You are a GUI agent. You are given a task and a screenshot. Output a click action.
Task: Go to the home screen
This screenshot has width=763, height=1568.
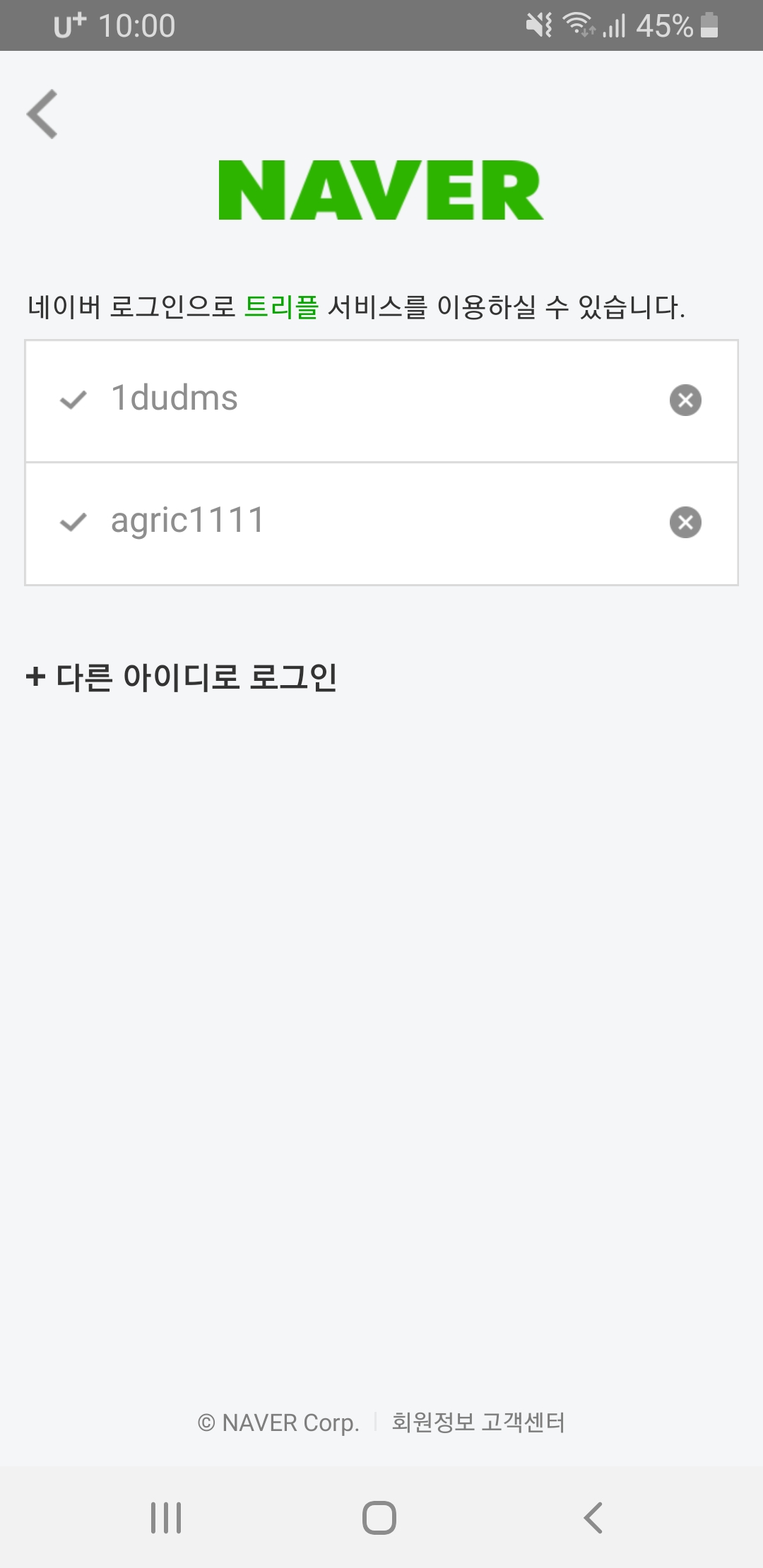pyautogui.click(x=379, y=1517)
